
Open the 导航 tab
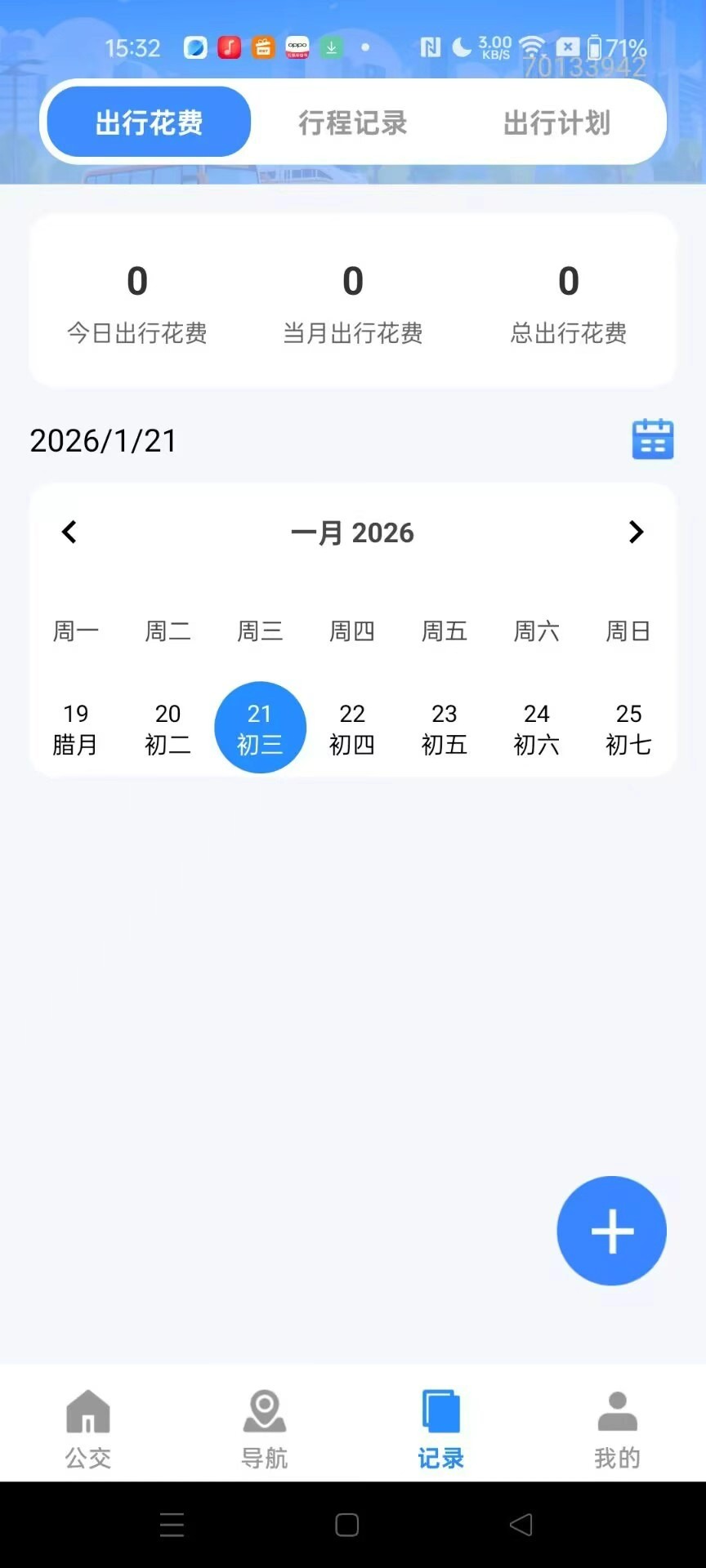(265, 1428)
